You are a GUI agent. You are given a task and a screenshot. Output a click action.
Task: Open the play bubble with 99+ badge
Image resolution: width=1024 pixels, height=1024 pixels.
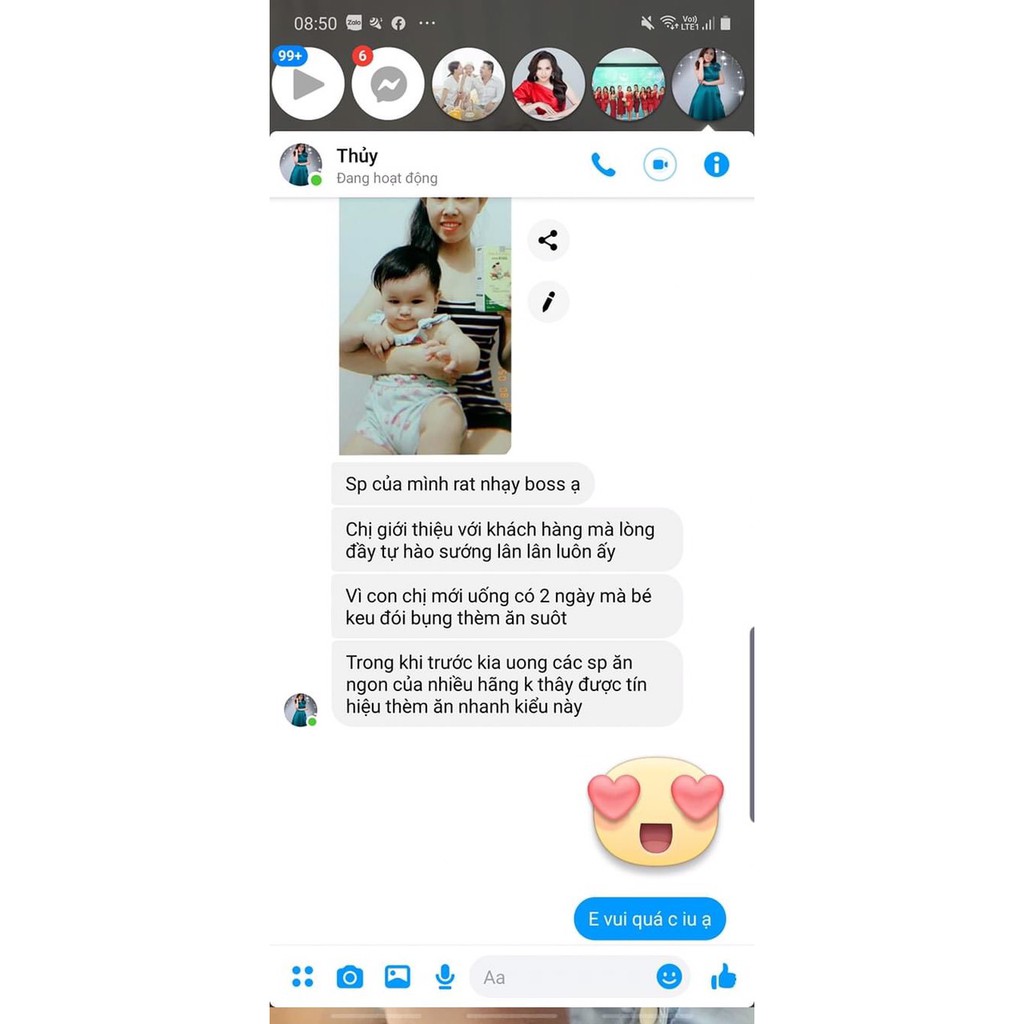coord(308,85)
